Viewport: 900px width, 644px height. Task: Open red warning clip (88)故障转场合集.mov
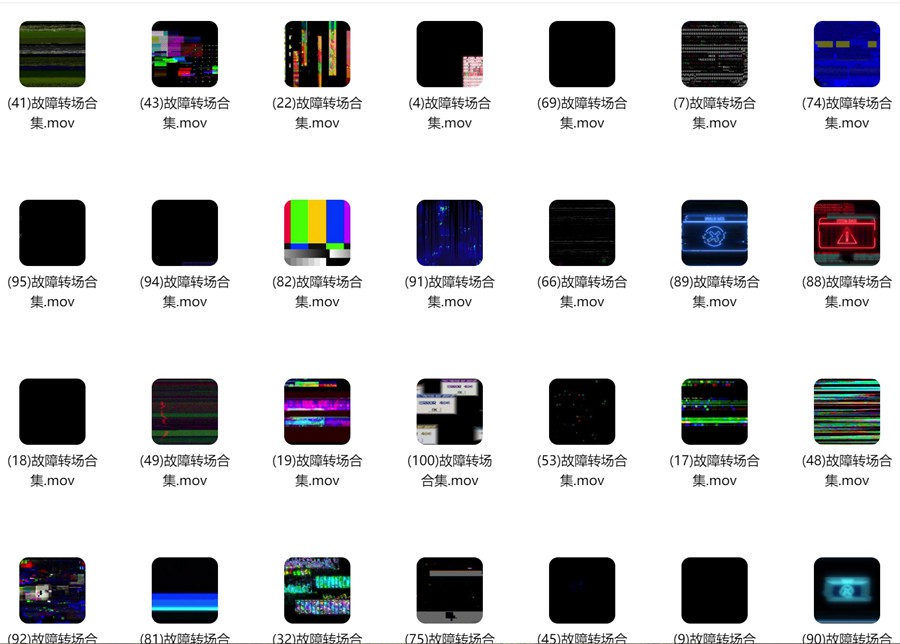point(847,233)
